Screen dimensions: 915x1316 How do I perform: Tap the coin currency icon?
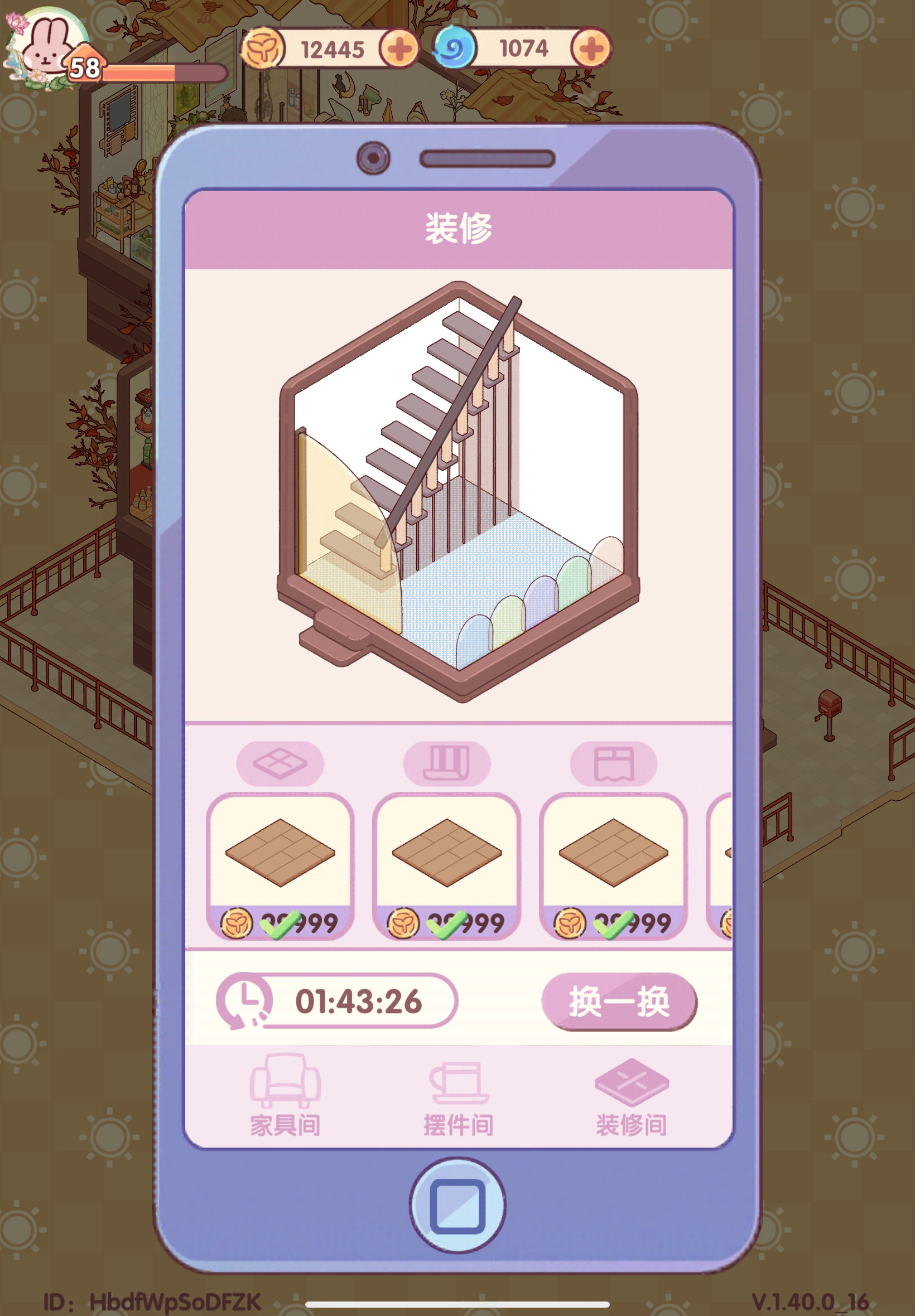(x=264, y=48)
